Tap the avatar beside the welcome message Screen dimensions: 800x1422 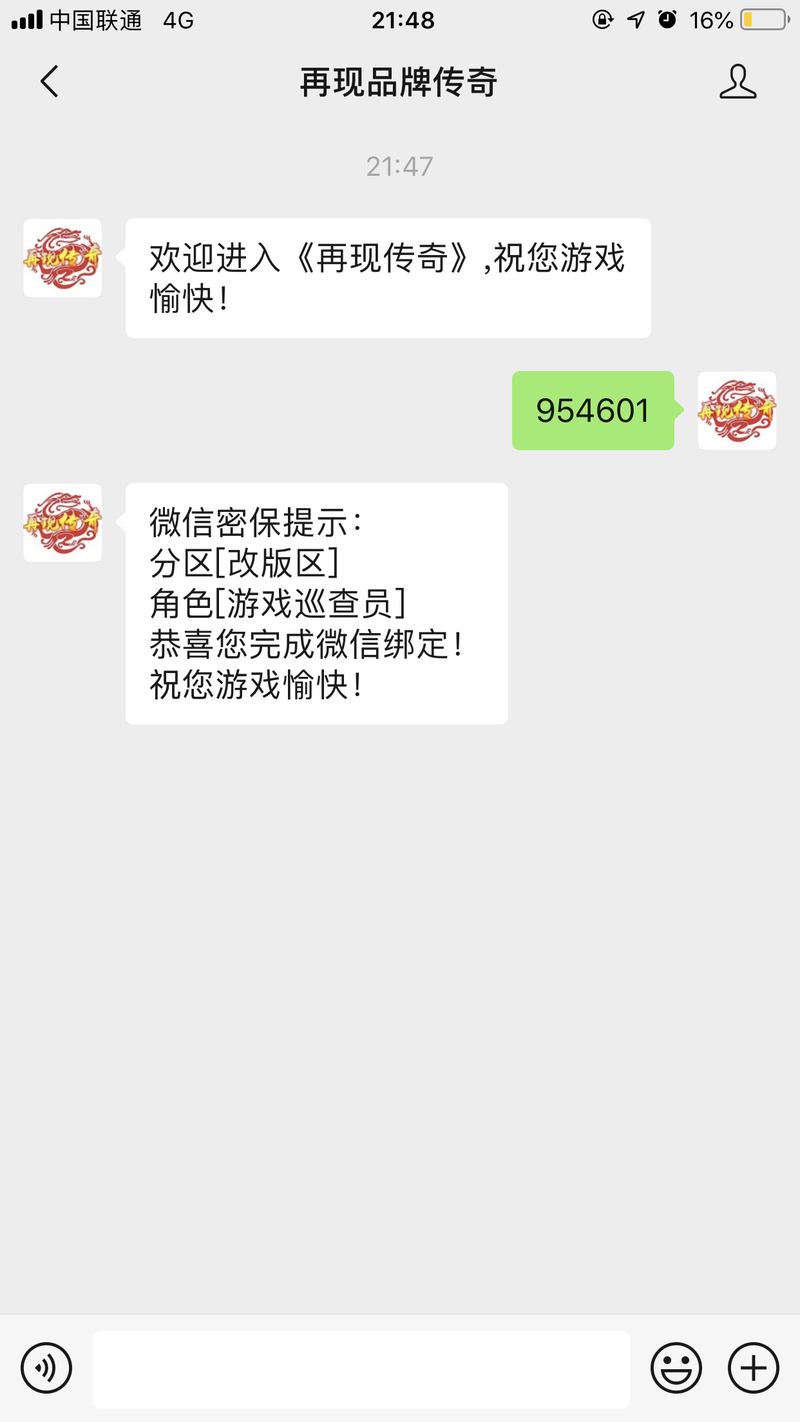point(63,258)
